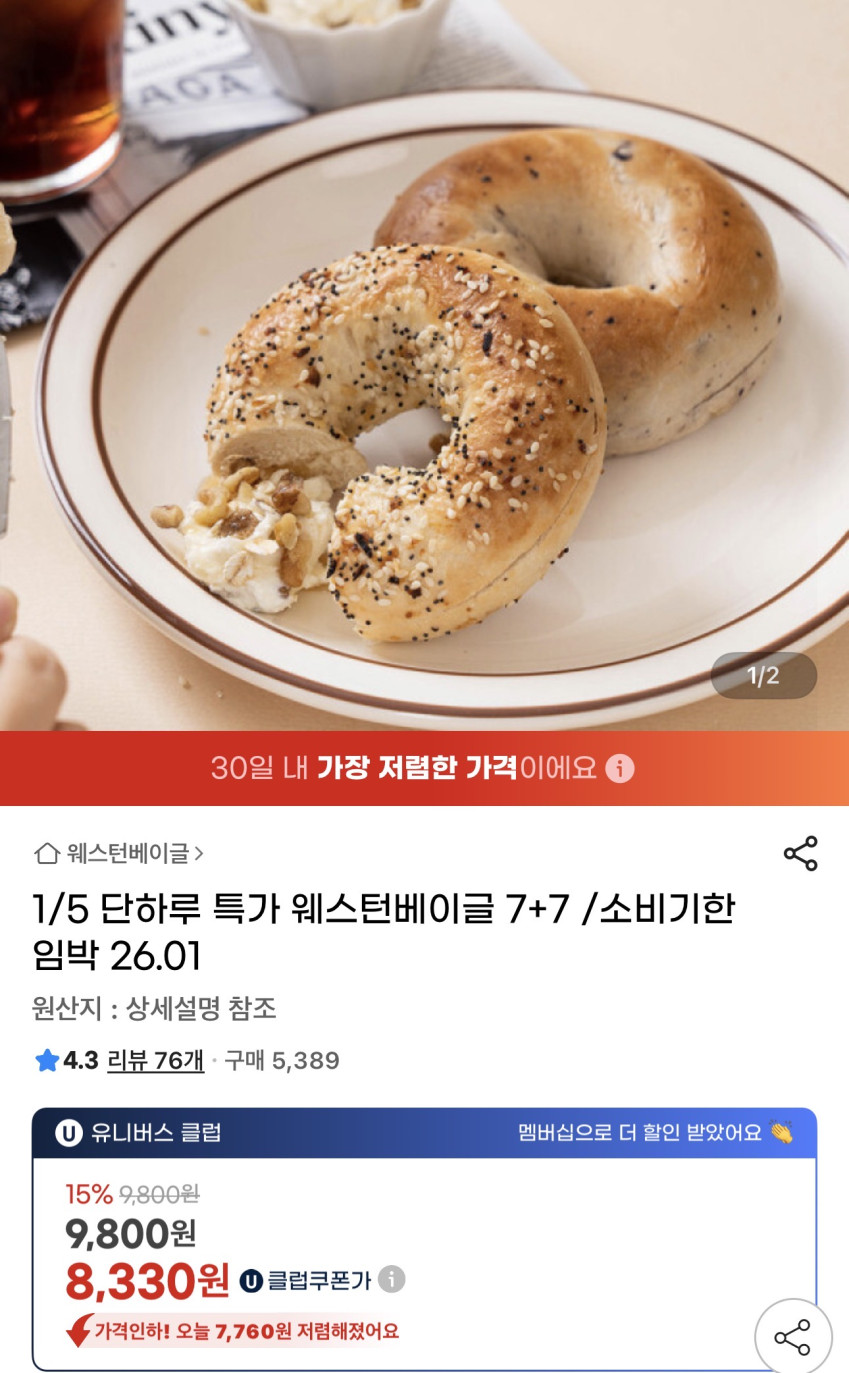This screenshot has width=849, height=1373.
Task: Show info about the 30-day lowest price banner
Action: (x=620, y=768)
